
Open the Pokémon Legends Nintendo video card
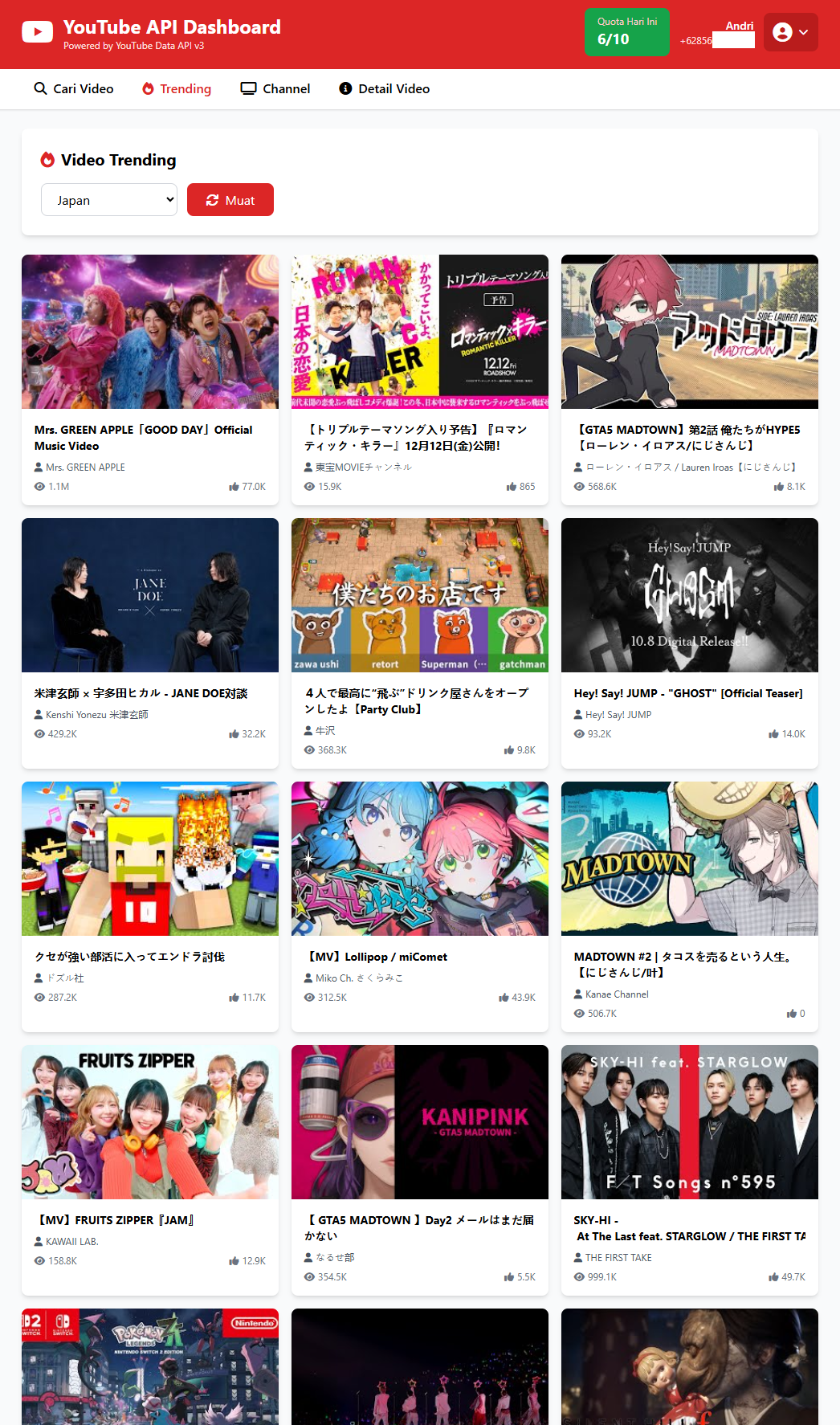click(150, 1366)
